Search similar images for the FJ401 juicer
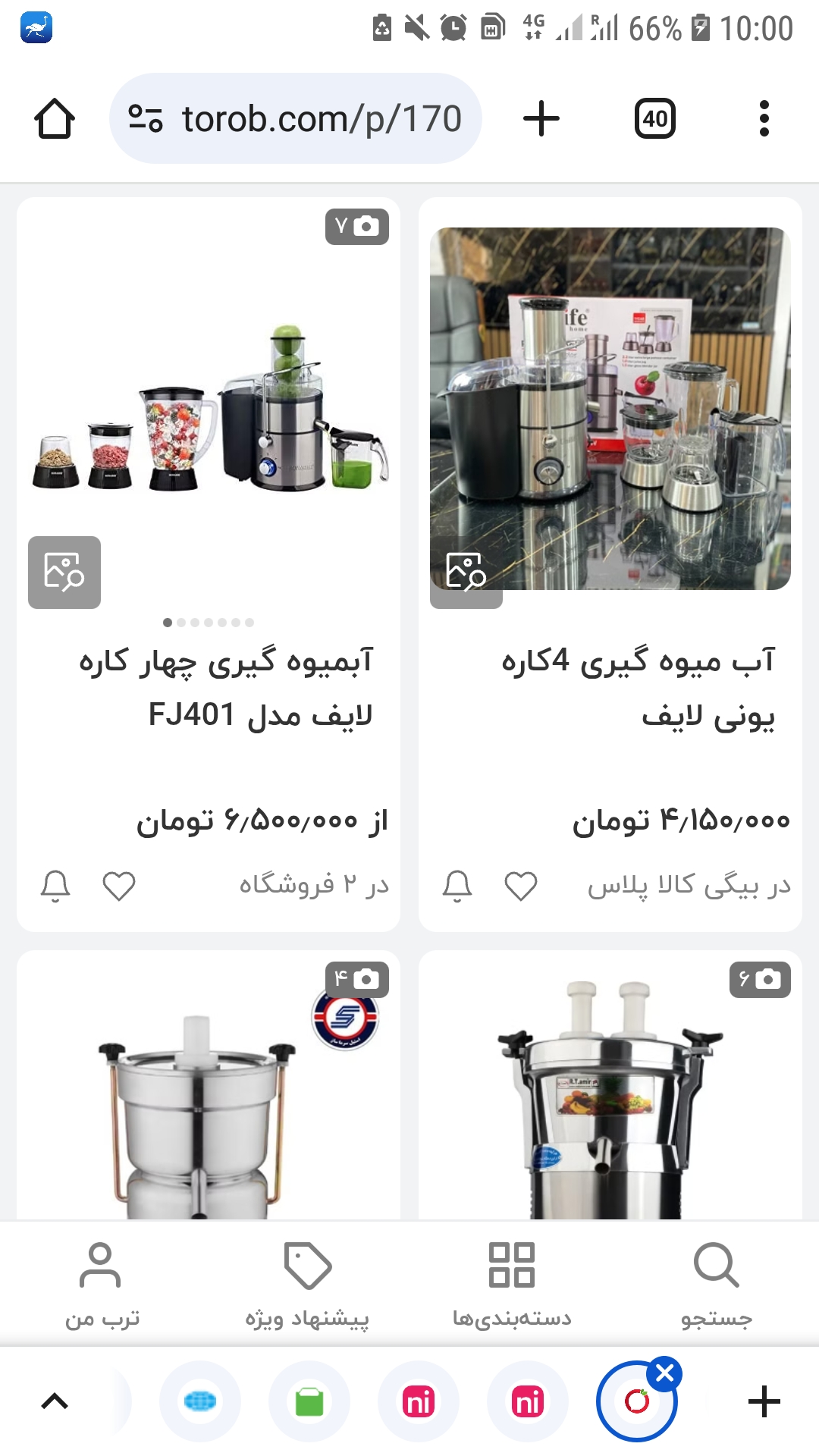 (x=64, y=573)
